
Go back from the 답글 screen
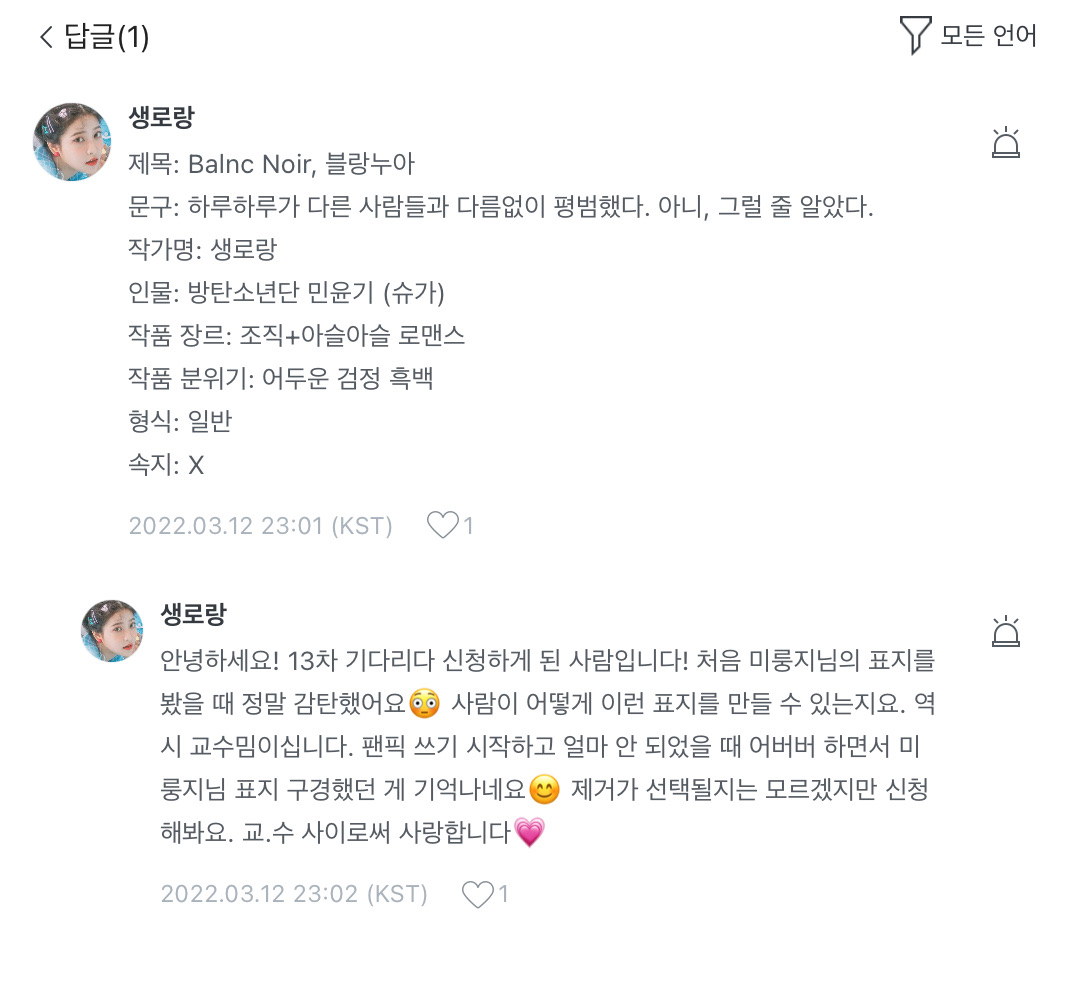coord(46,38)
